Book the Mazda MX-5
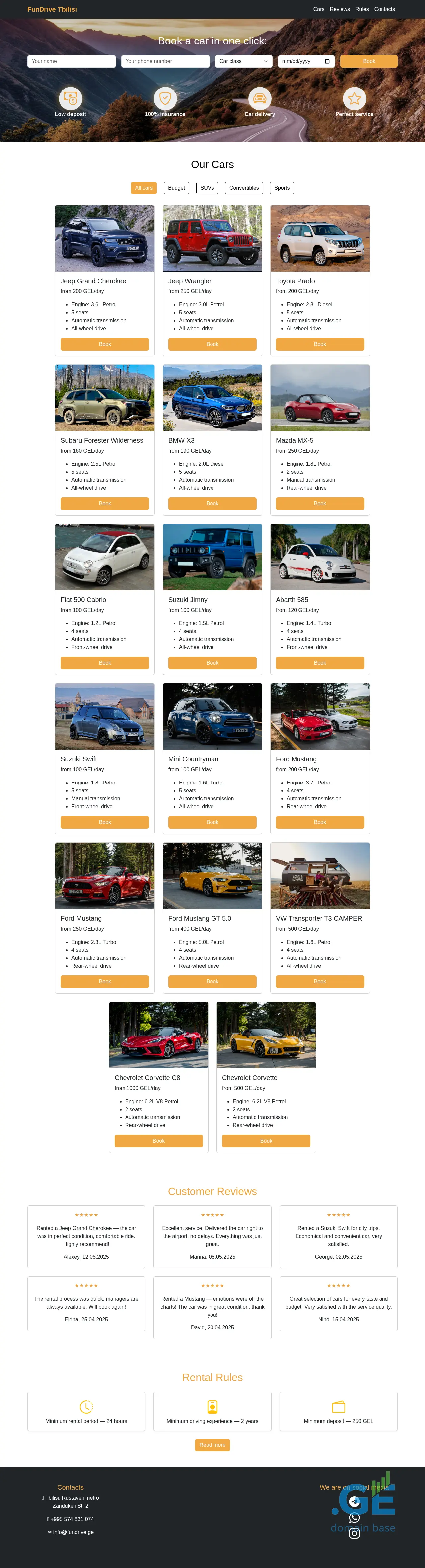425x1568 pixels. coord(320,503)
